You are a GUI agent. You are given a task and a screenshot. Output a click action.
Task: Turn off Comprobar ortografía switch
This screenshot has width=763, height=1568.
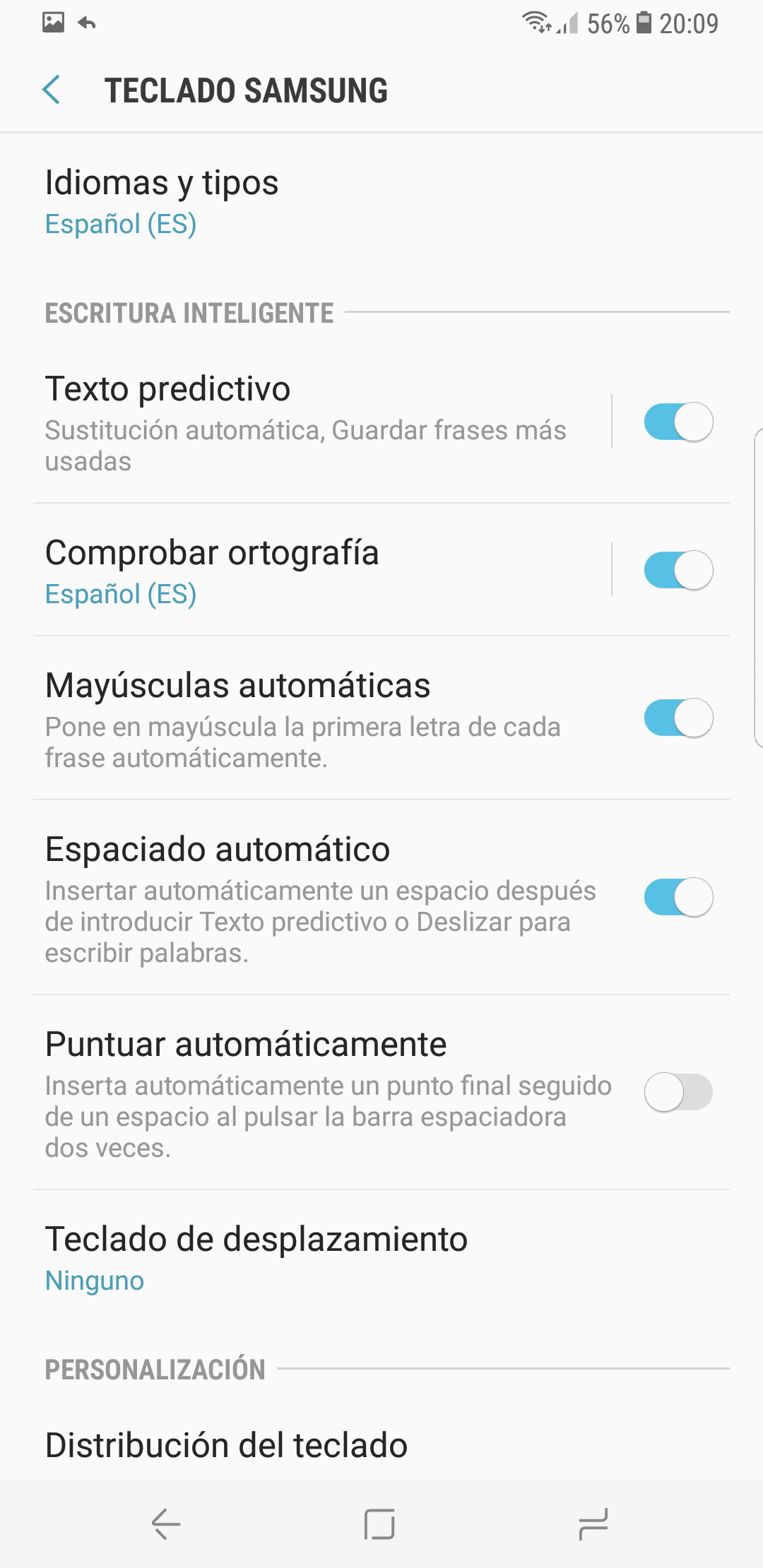click(x=678, y=571)
